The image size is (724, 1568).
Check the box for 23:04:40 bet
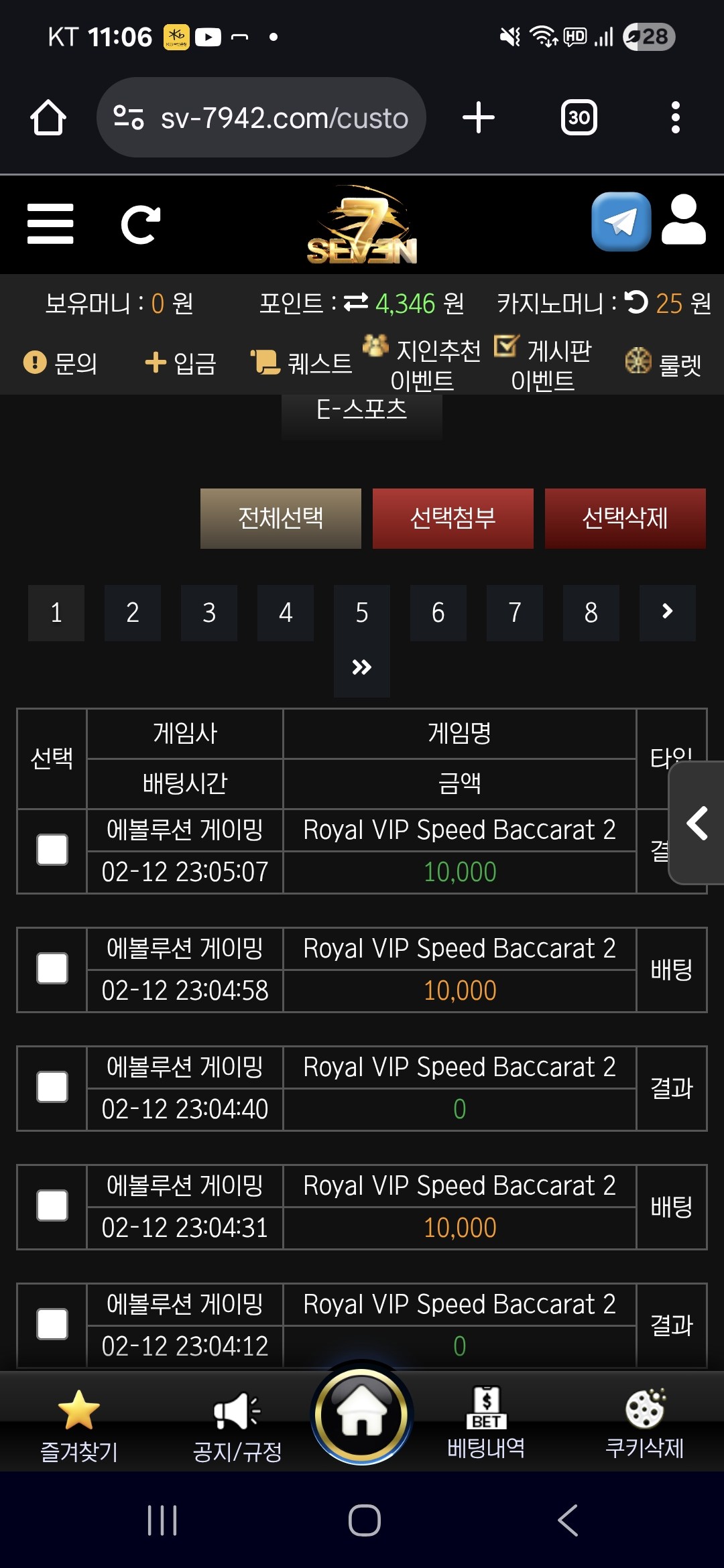(52, 1087)
